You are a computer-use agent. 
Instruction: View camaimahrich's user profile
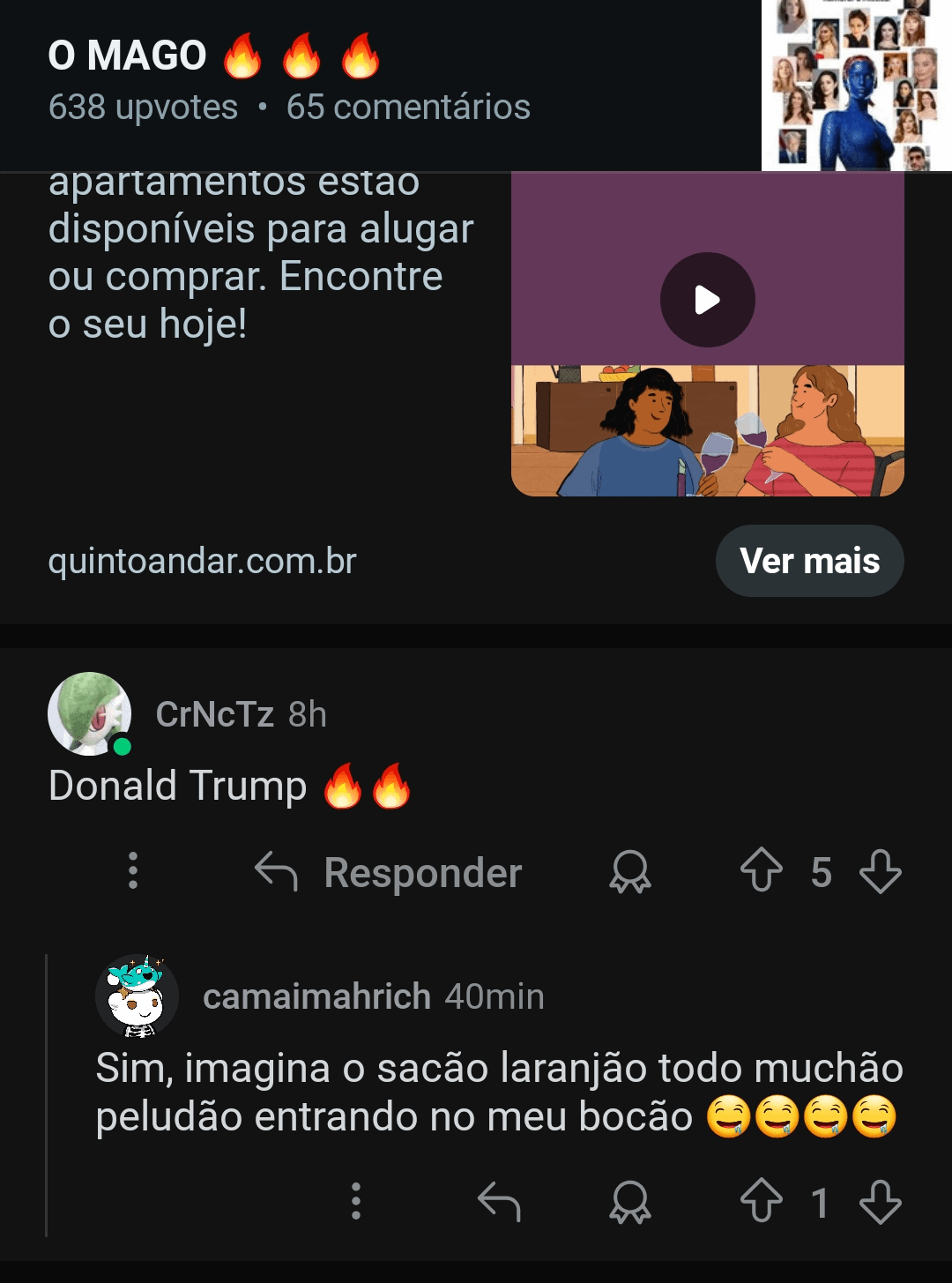coord(316,996)
